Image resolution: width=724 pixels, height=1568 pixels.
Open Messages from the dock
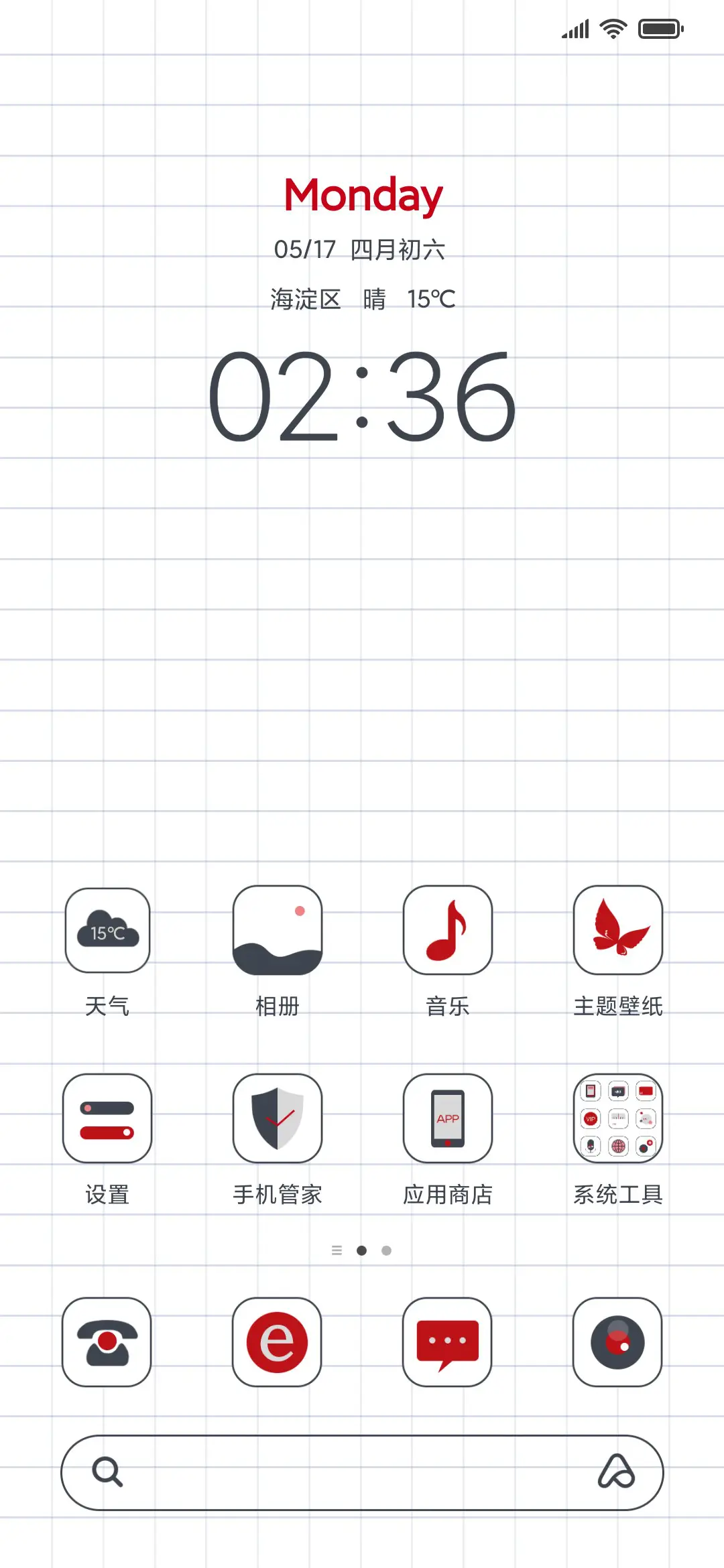448,1342
